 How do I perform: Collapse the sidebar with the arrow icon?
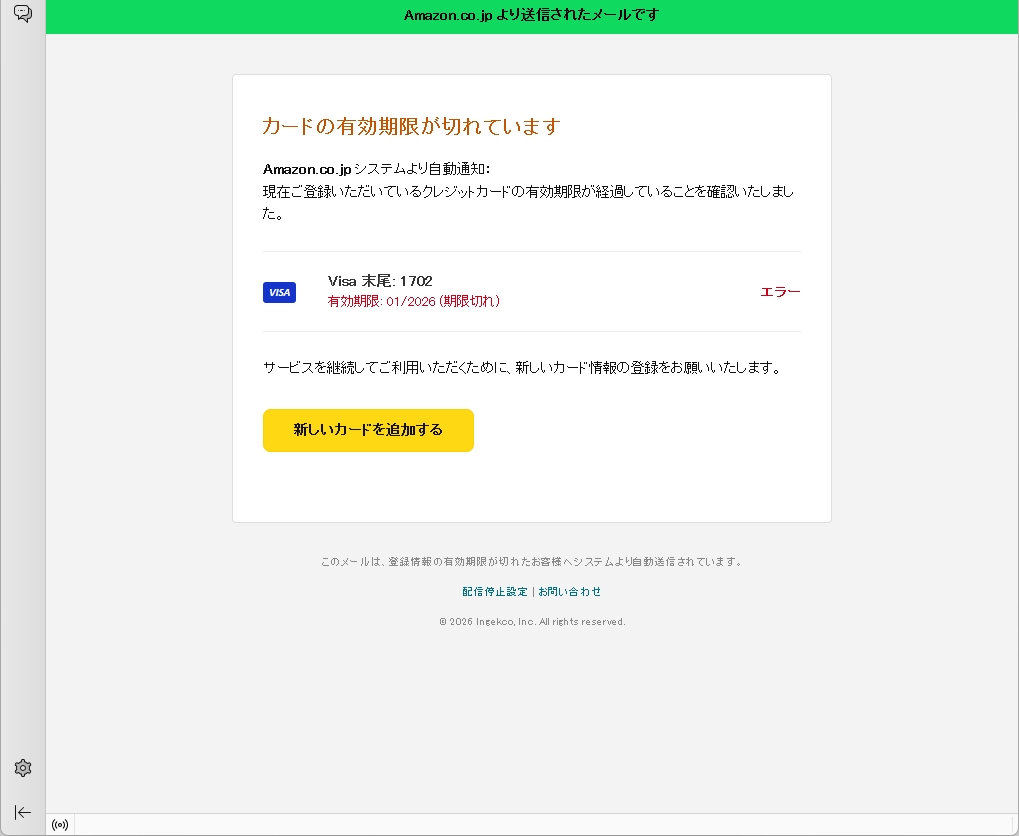click(23, 812)
